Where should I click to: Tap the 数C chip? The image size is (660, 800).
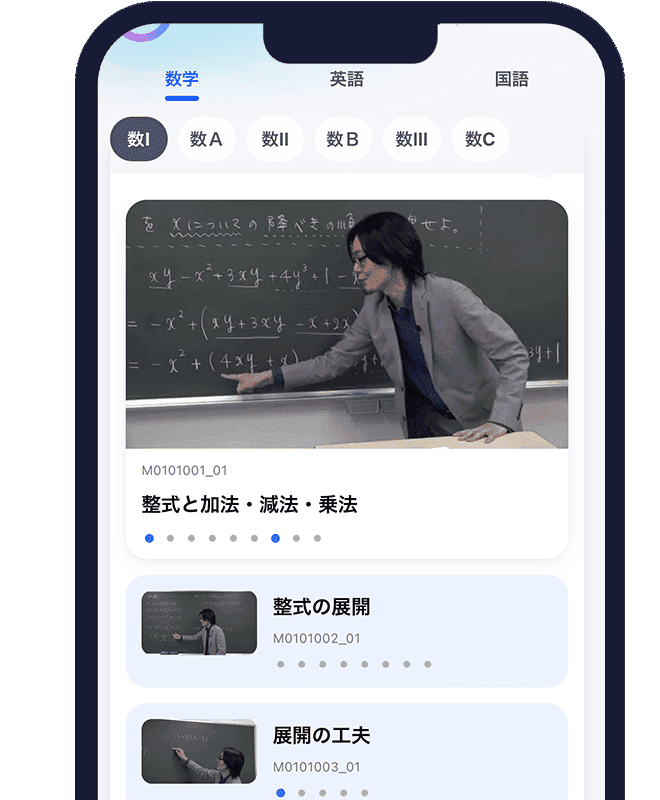coord(480,139)
